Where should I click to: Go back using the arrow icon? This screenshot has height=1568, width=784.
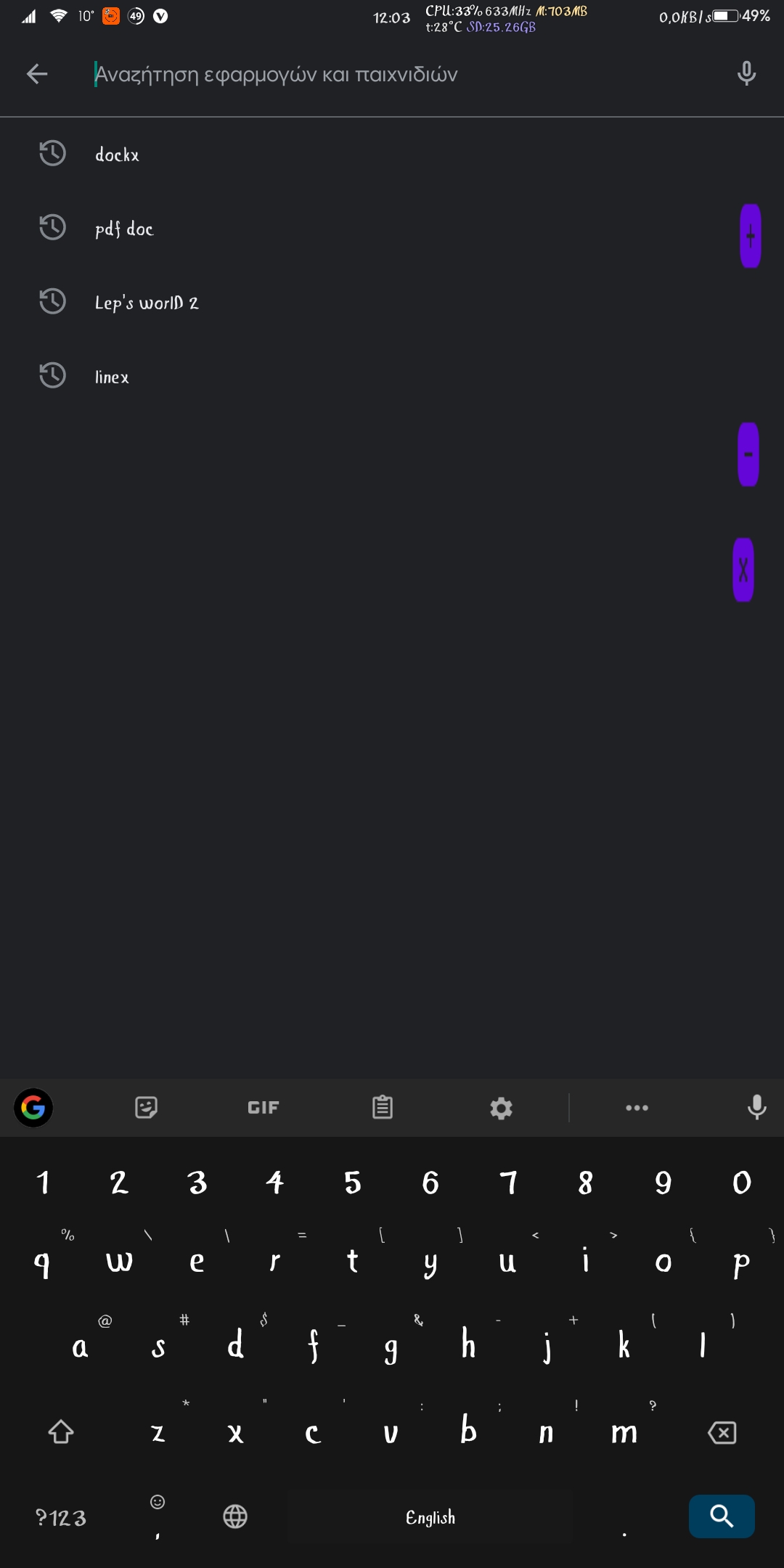pos(37,73)
